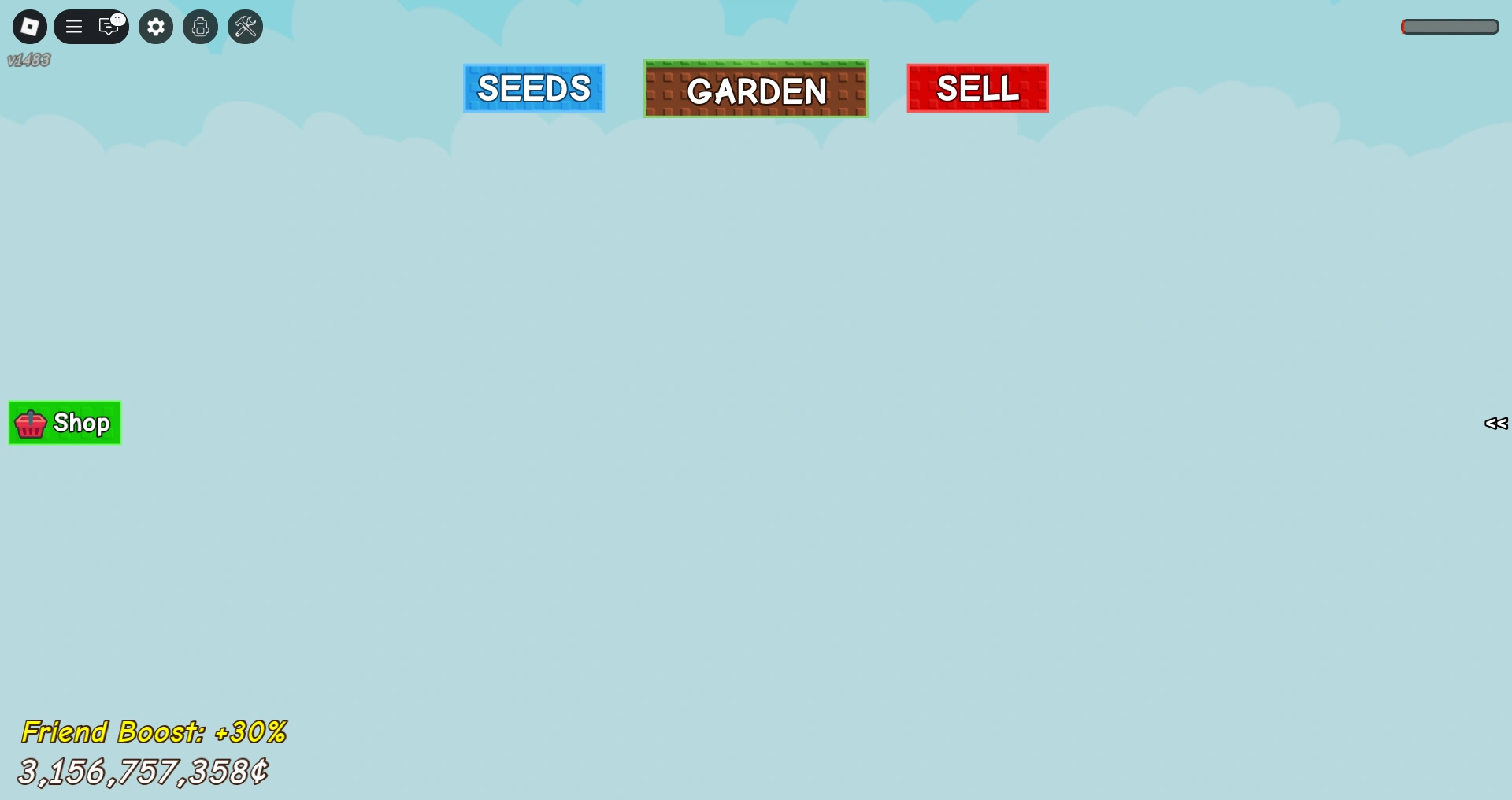Expand the side panel with double arrows
Screen dimensions: 1512x800
[1495, 424]
